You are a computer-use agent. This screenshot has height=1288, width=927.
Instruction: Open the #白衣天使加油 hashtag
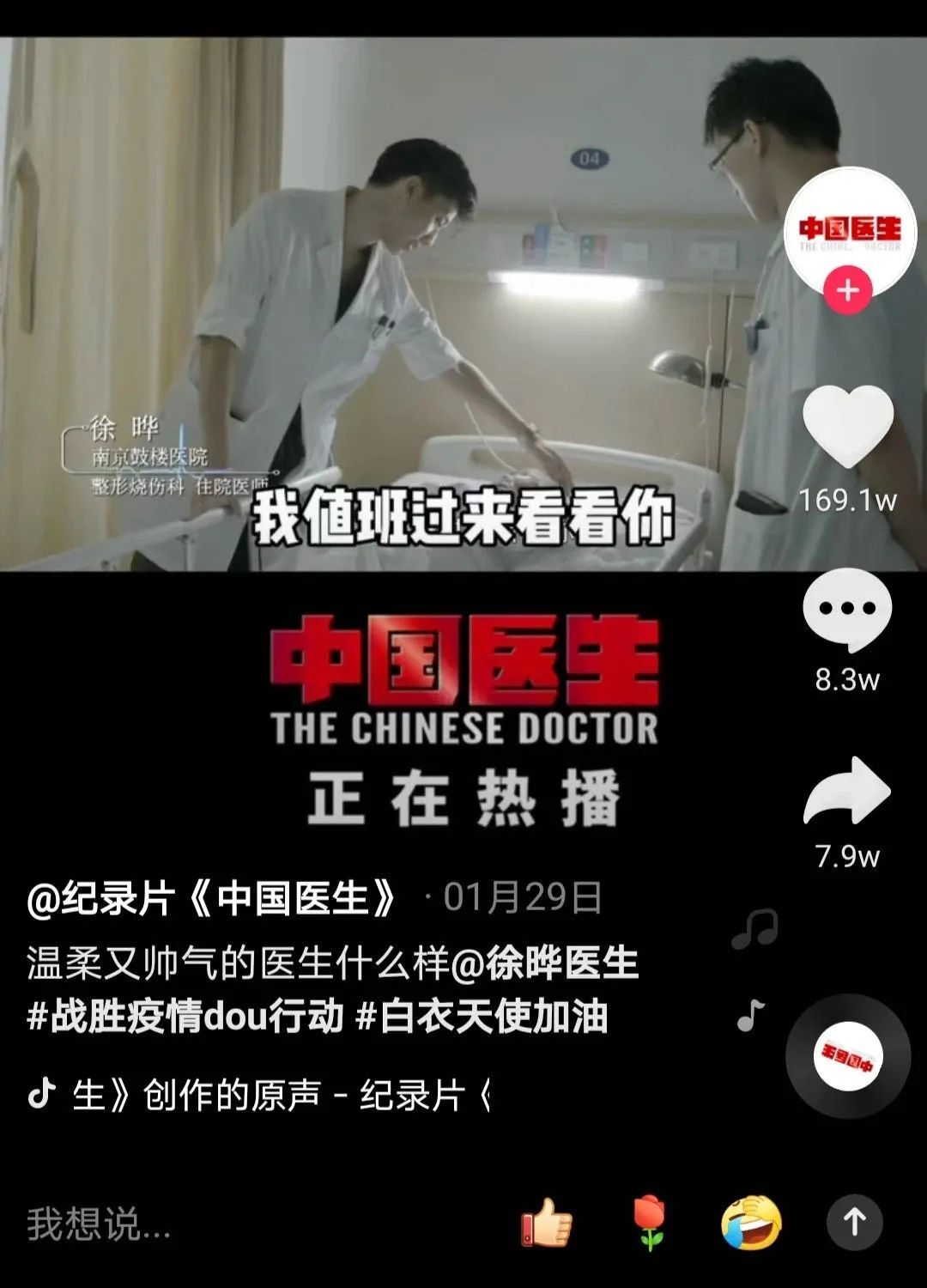tap(482, 1017)
